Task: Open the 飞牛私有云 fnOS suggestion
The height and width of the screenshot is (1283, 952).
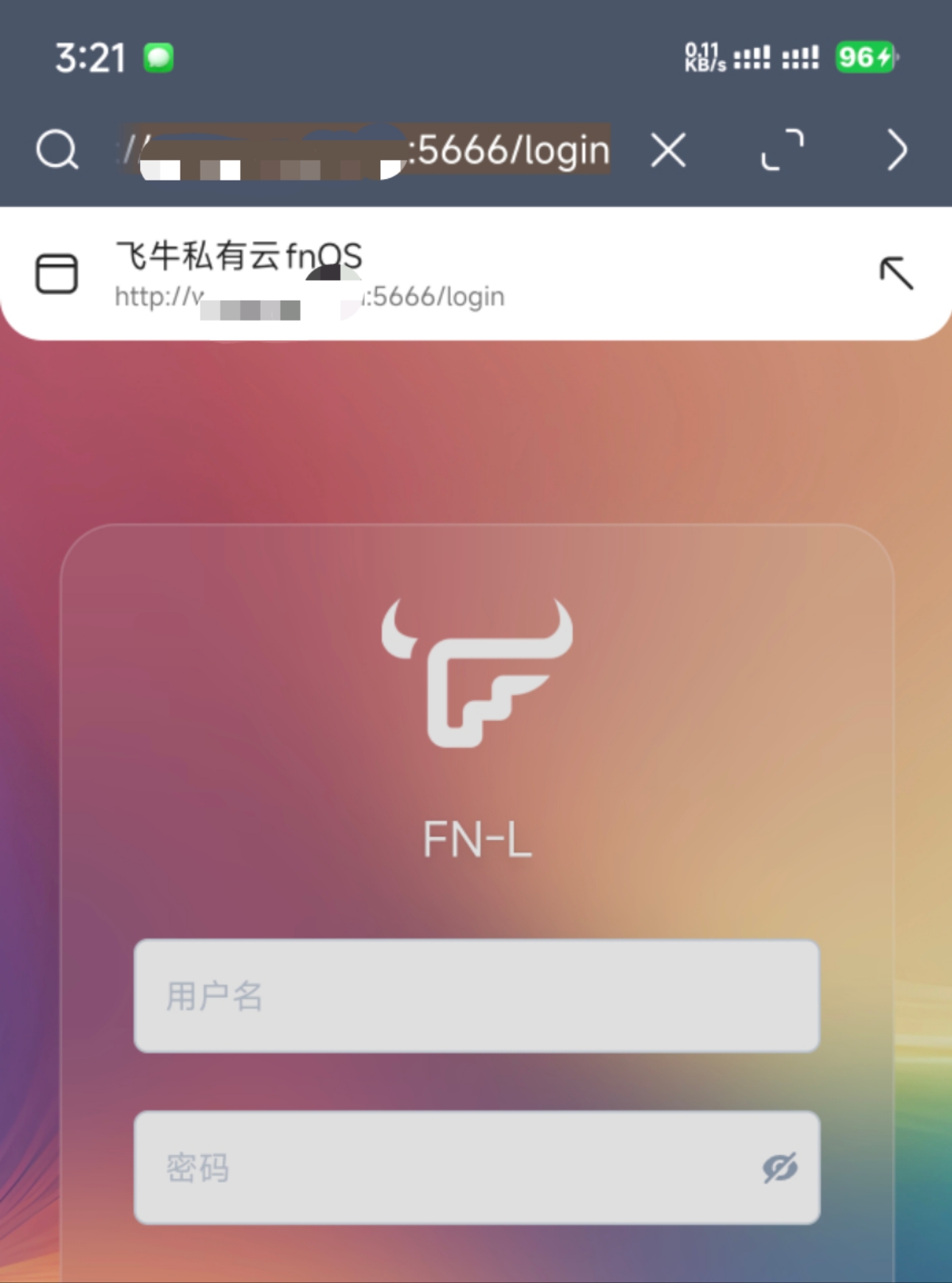Action: click(x=398, y=274)
